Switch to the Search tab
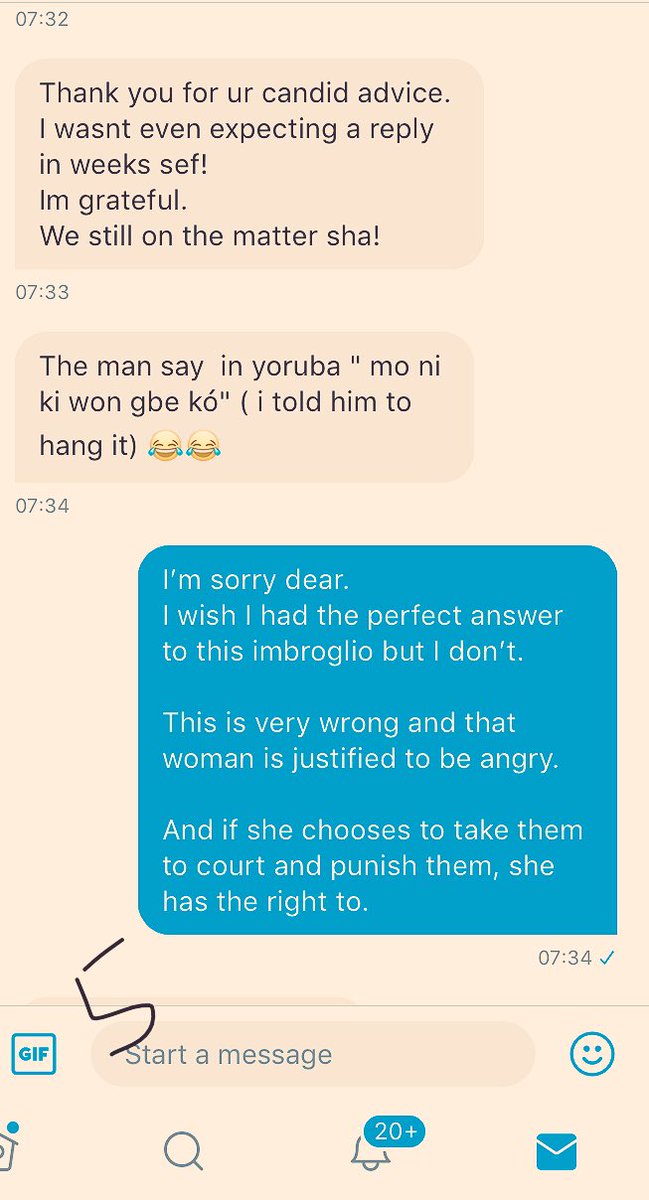Image resolution: width=649 pixels, height=1200 pixels. tap(183, 1151)
